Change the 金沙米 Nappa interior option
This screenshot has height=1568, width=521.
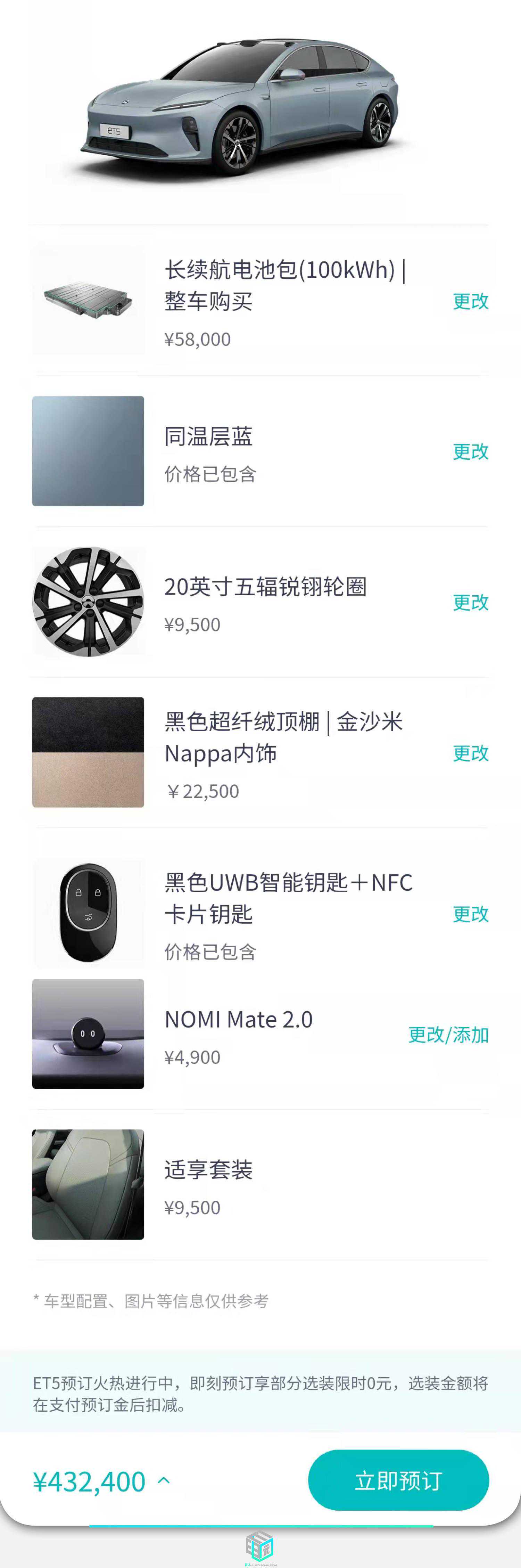pyautogui.click(x=471, y=753)
